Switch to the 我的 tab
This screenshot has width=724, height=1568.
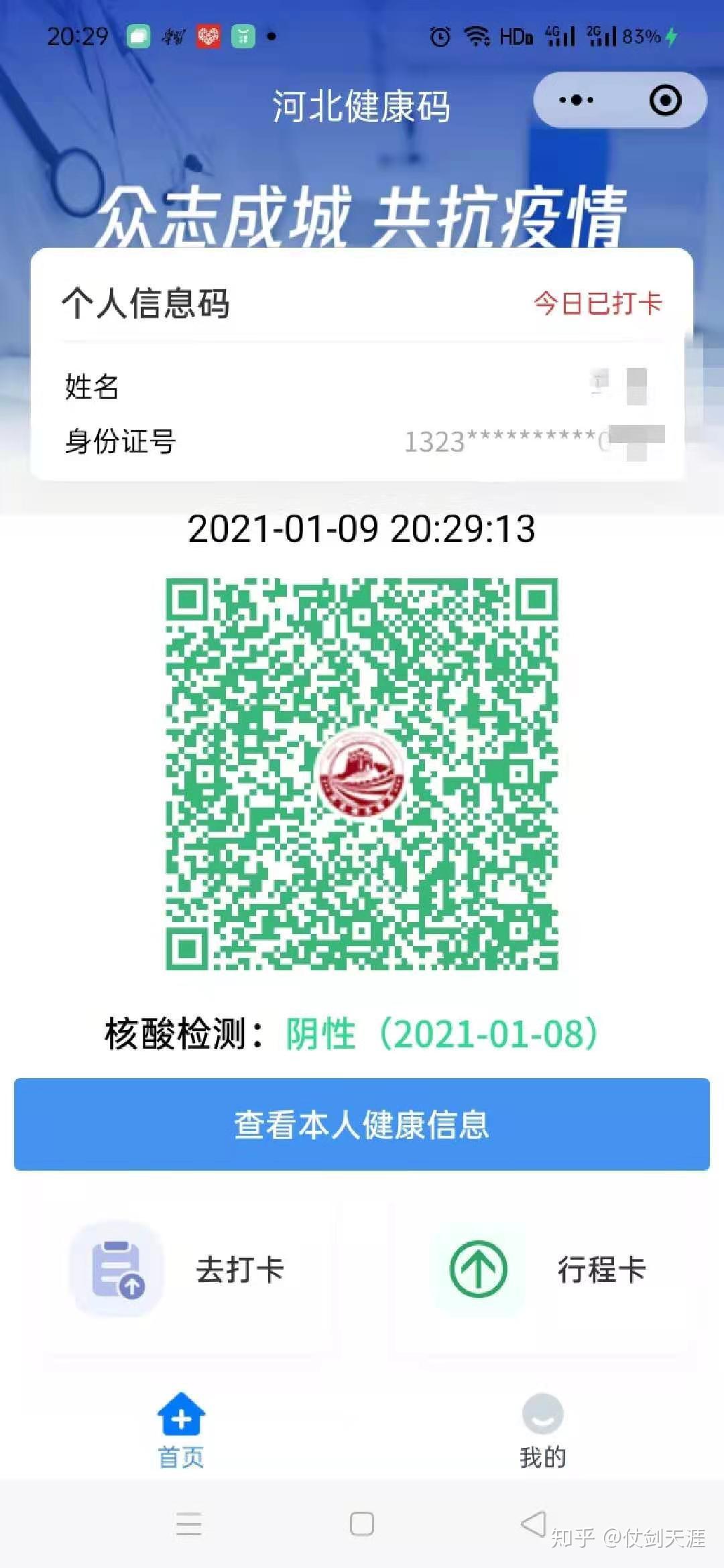pyautogui.click(x=542, y=1430)
